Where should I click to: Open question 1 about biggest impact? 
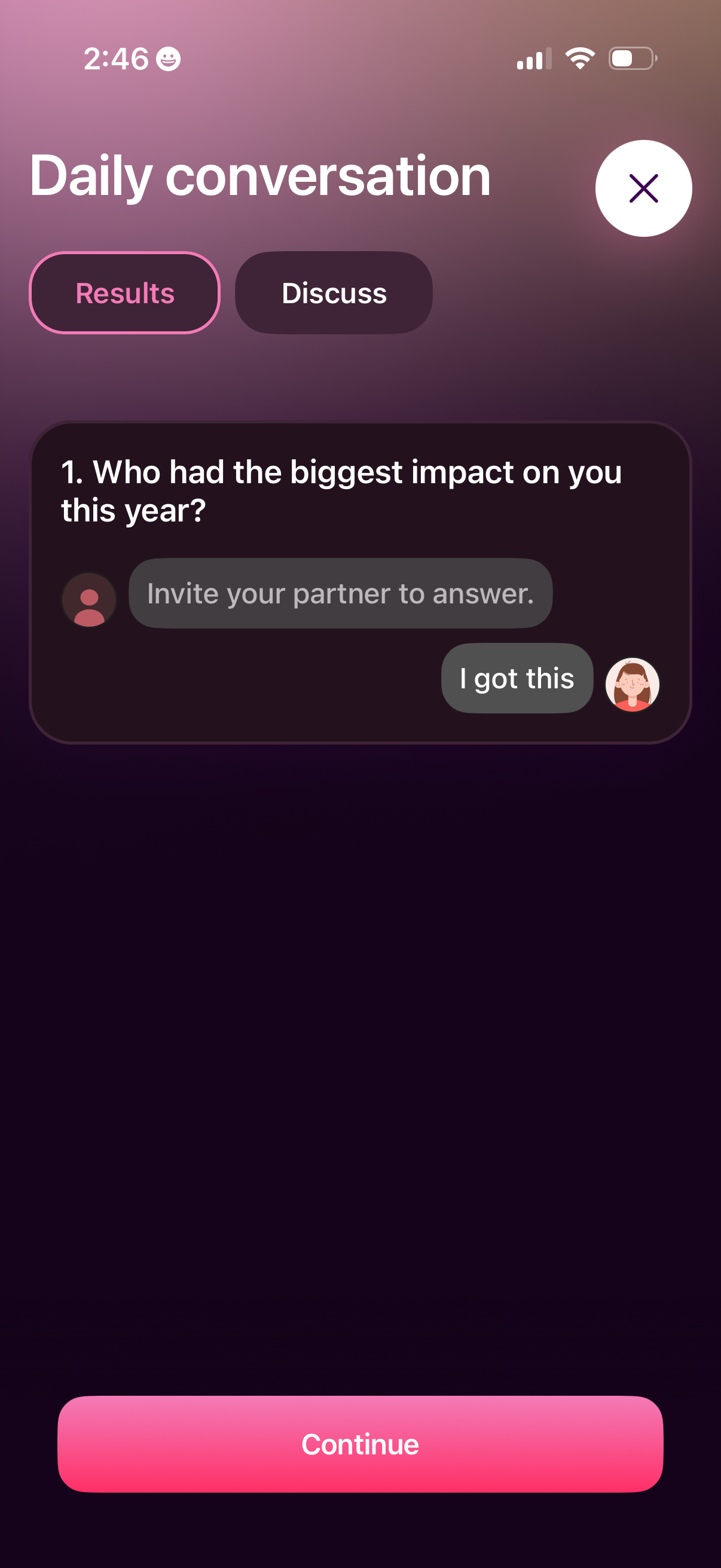point(341,490)
